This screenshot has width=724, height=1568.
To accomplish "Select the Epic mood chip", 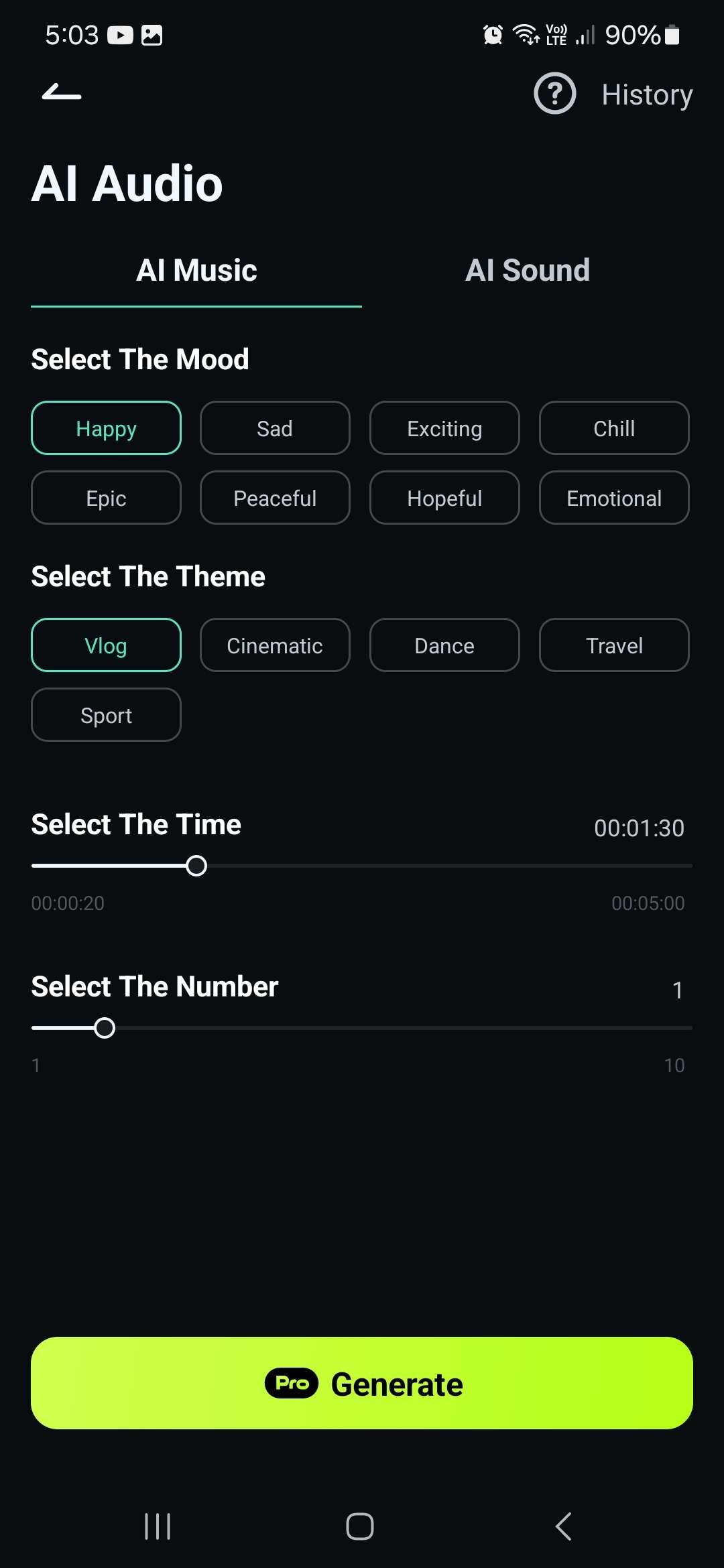I will (x=106, y=499).
